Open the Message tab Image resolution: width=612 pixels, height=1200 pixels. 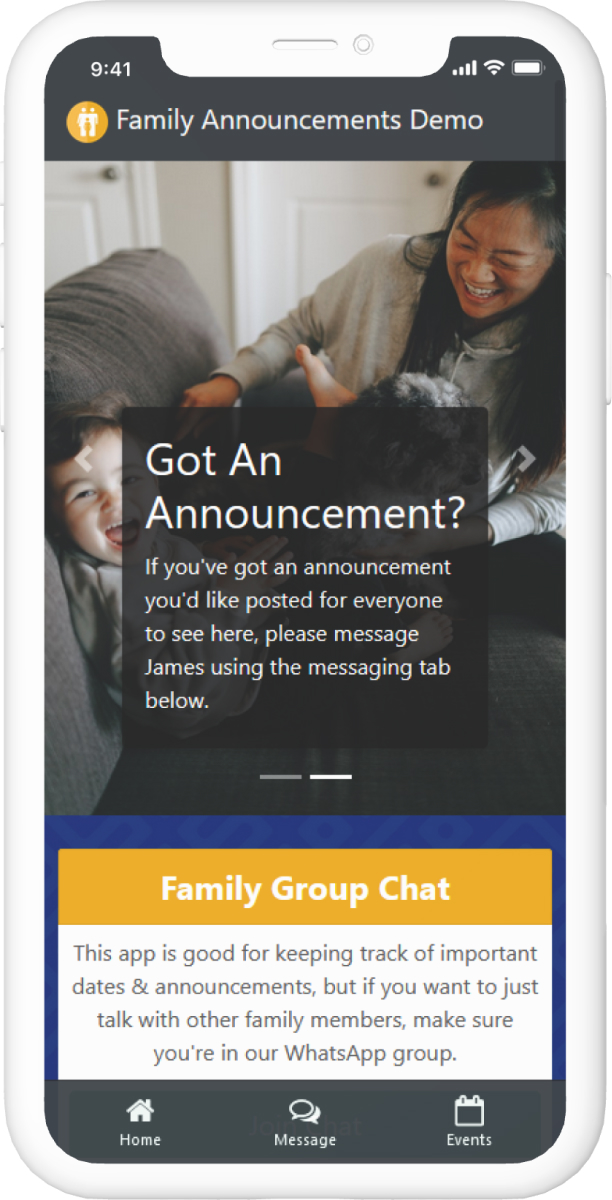click(x=305, y=1121)
